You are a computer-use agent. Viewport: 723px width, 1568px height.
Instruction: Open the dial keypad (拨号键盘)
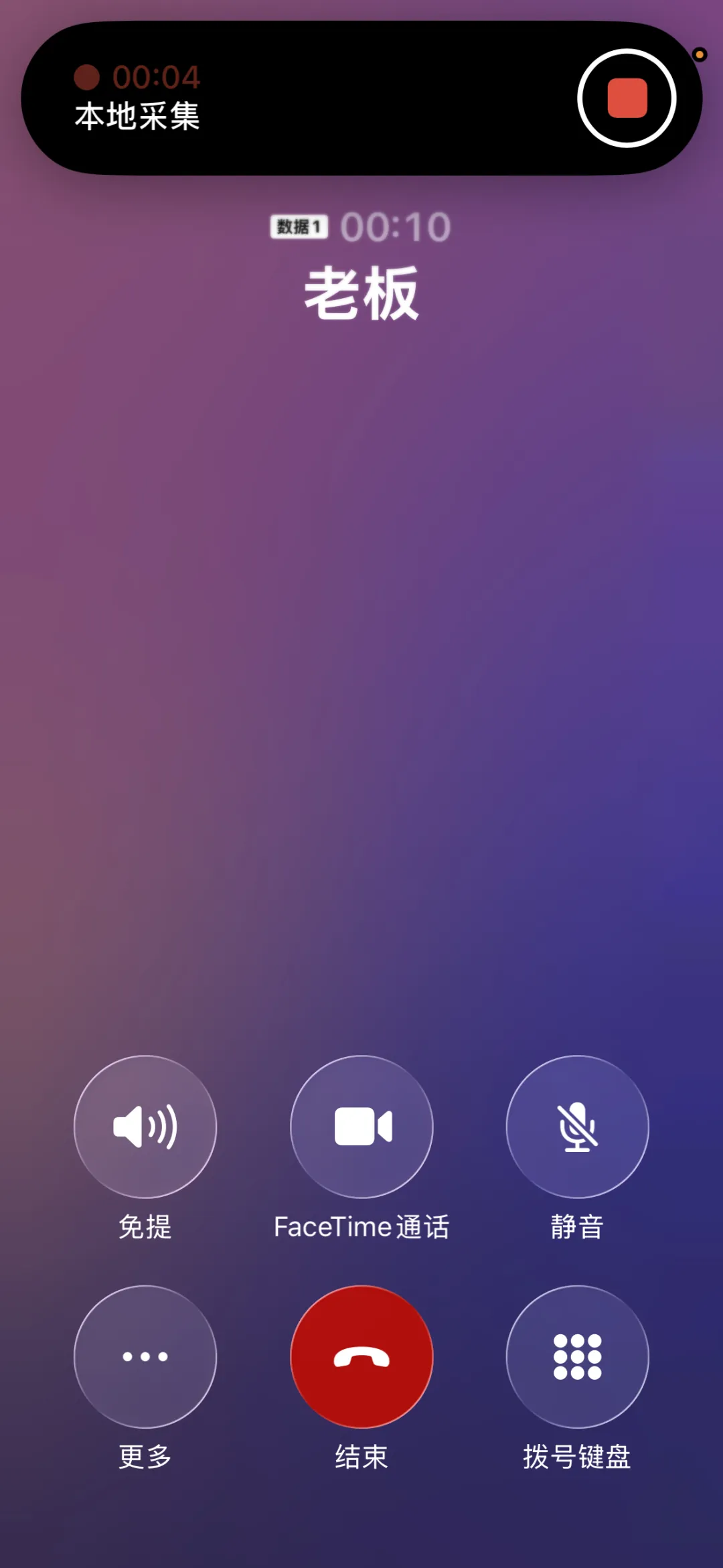[x=577, y=1356]
